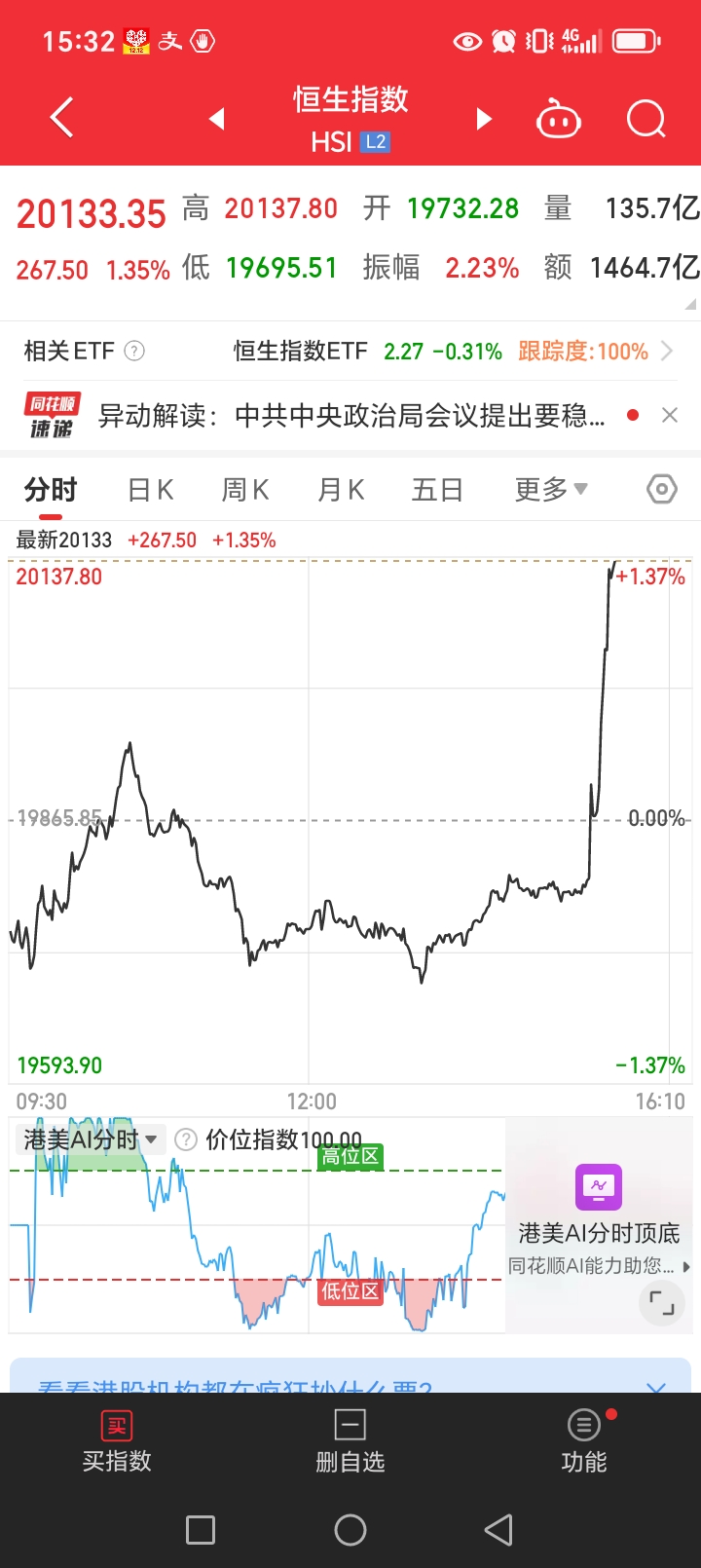Tap 删自选 to remove from watchlist
701x1568 pixels.
click(x=350, y=1442)
